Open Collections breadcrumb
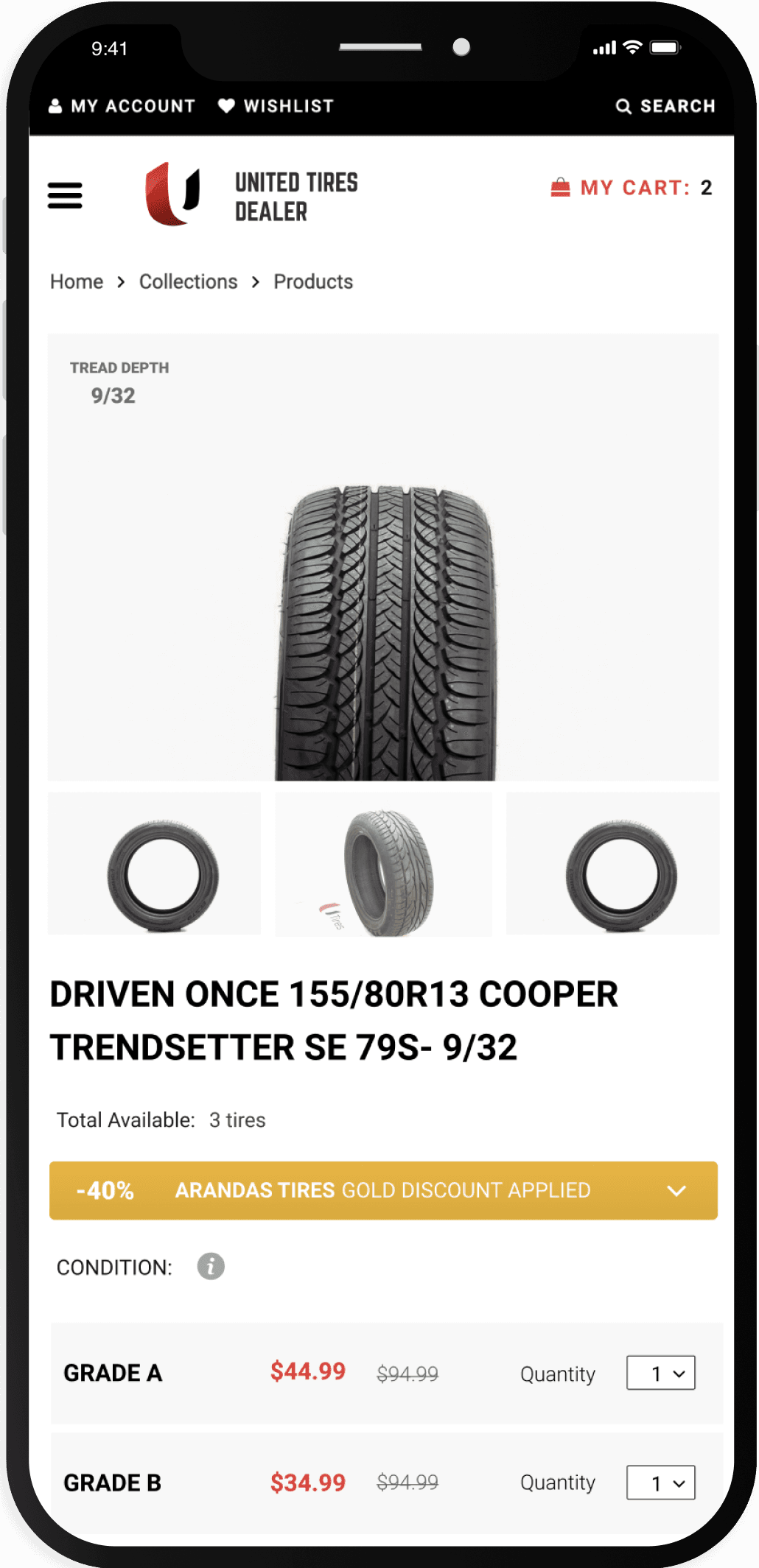Screen dimensions: 759x1568 point(188,281)
